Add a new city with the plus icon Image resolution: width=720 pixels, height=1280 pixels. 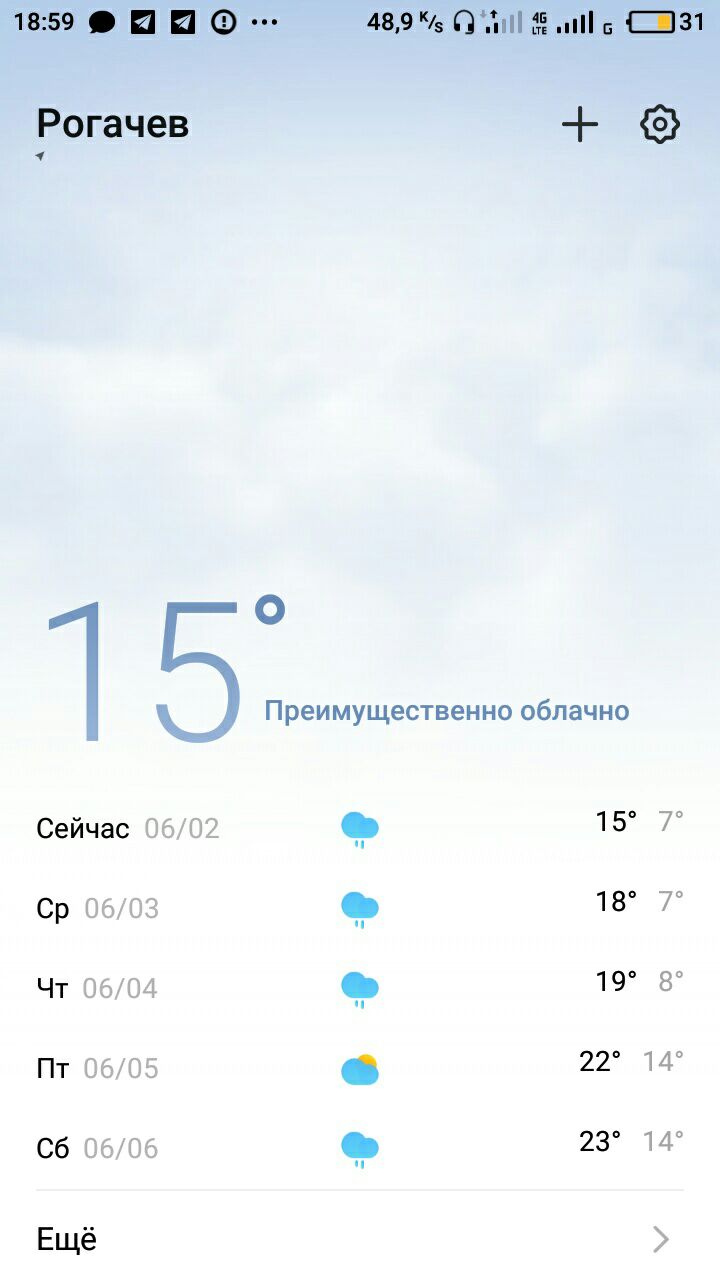coord(580,125)
